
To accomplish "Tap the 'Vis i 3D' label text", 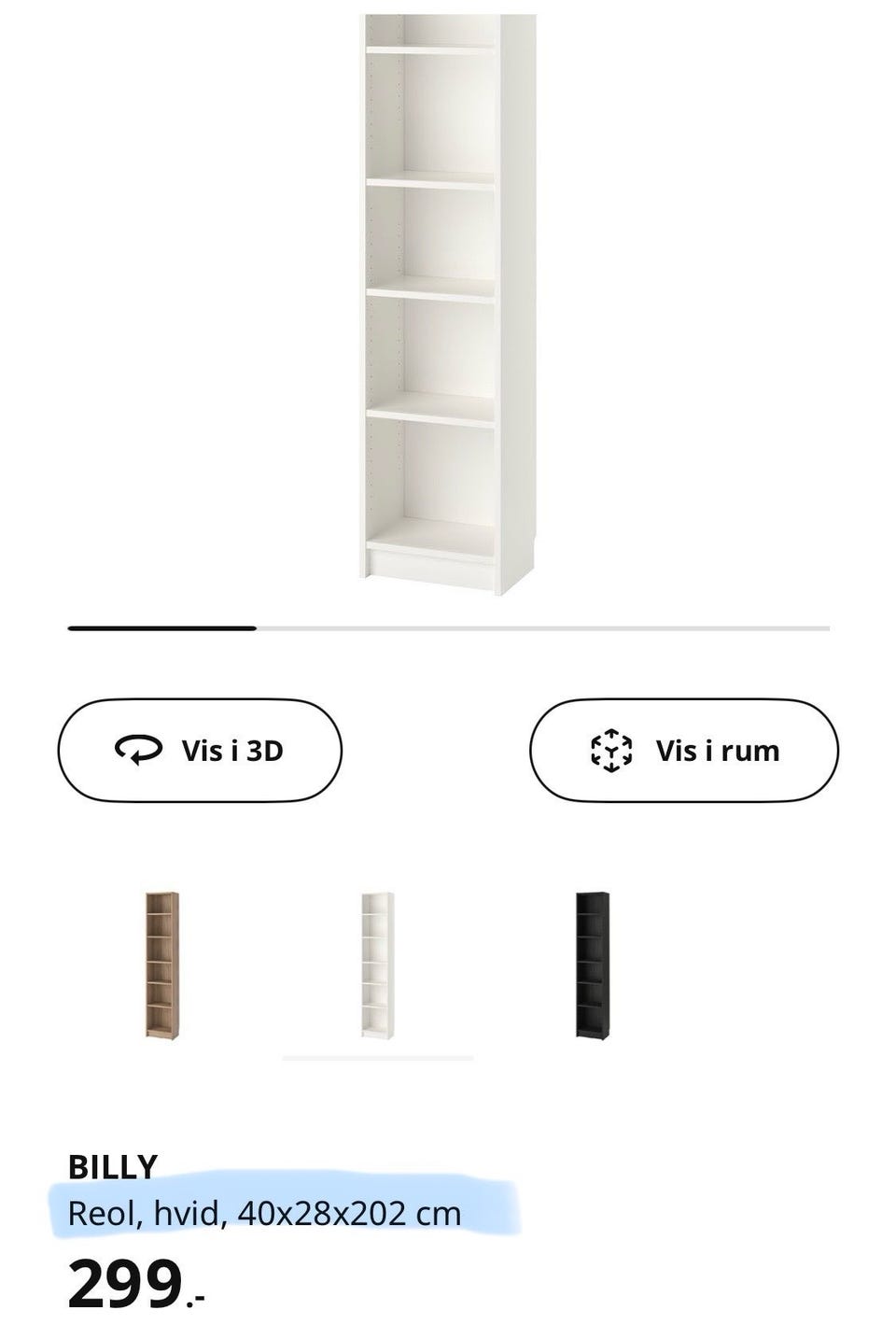I will [231, 748].
